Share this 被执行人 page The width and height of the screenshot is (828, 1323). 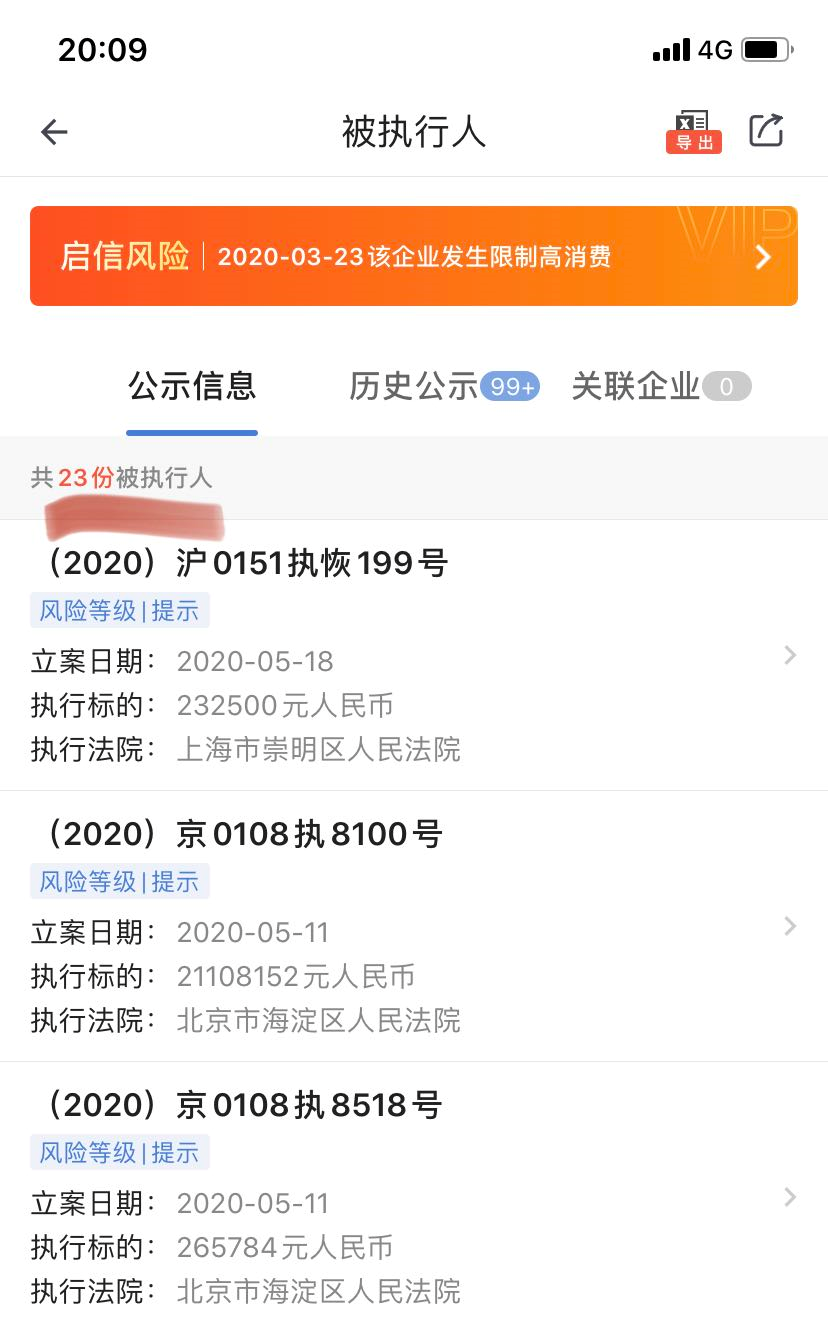[766, 131]
